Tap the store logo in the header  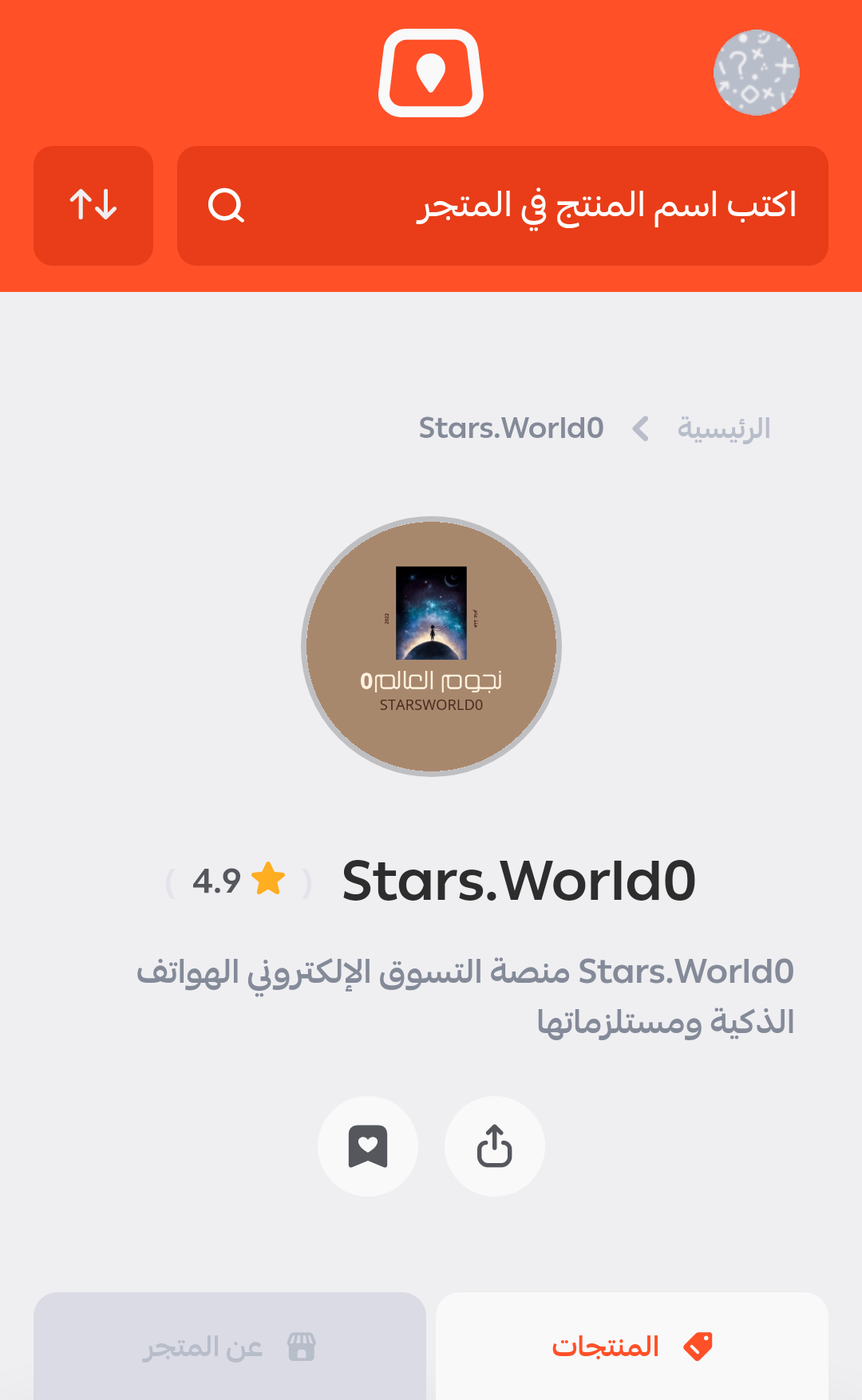[431, 73]
